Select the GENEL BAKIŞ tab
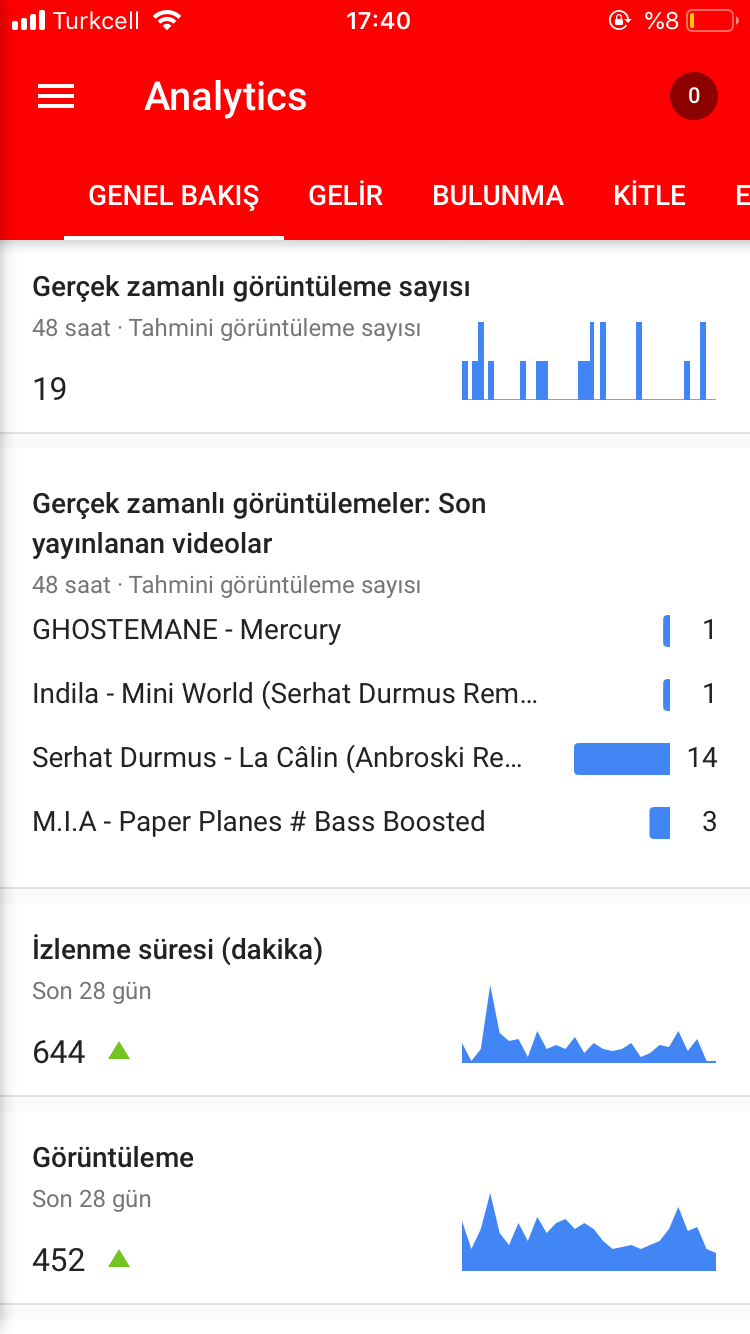This screenshot has width=750, height=1334. (x=174, y=196)
